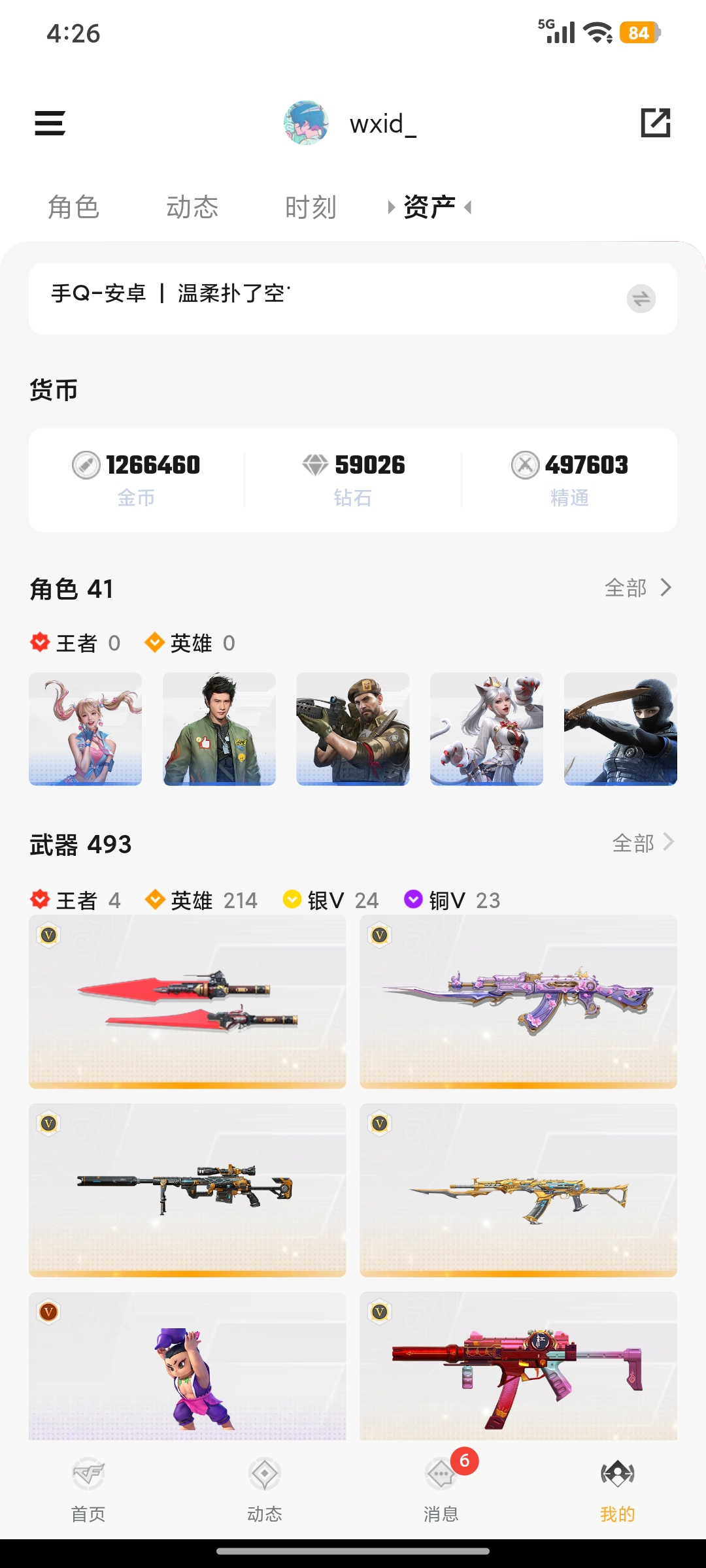The width and height of the screenshot is (706, 1568).
Task: View all 角色 via 全部
Action: pos(638,588)
